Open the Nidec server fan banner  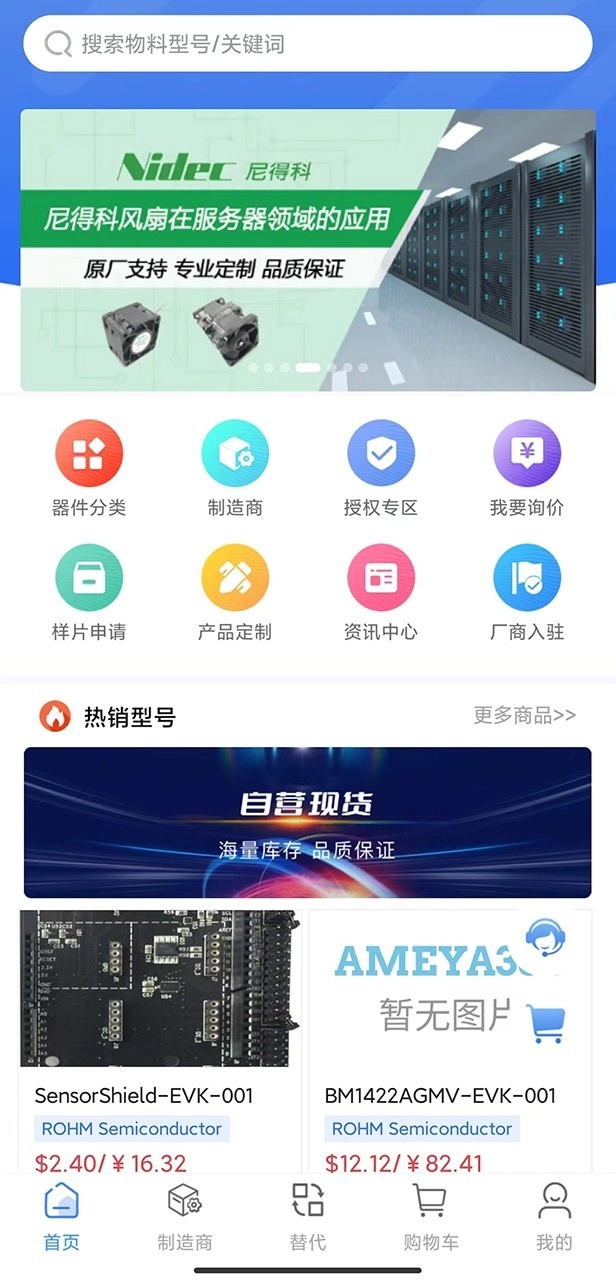pyautogui.click(x=308, y=250)
